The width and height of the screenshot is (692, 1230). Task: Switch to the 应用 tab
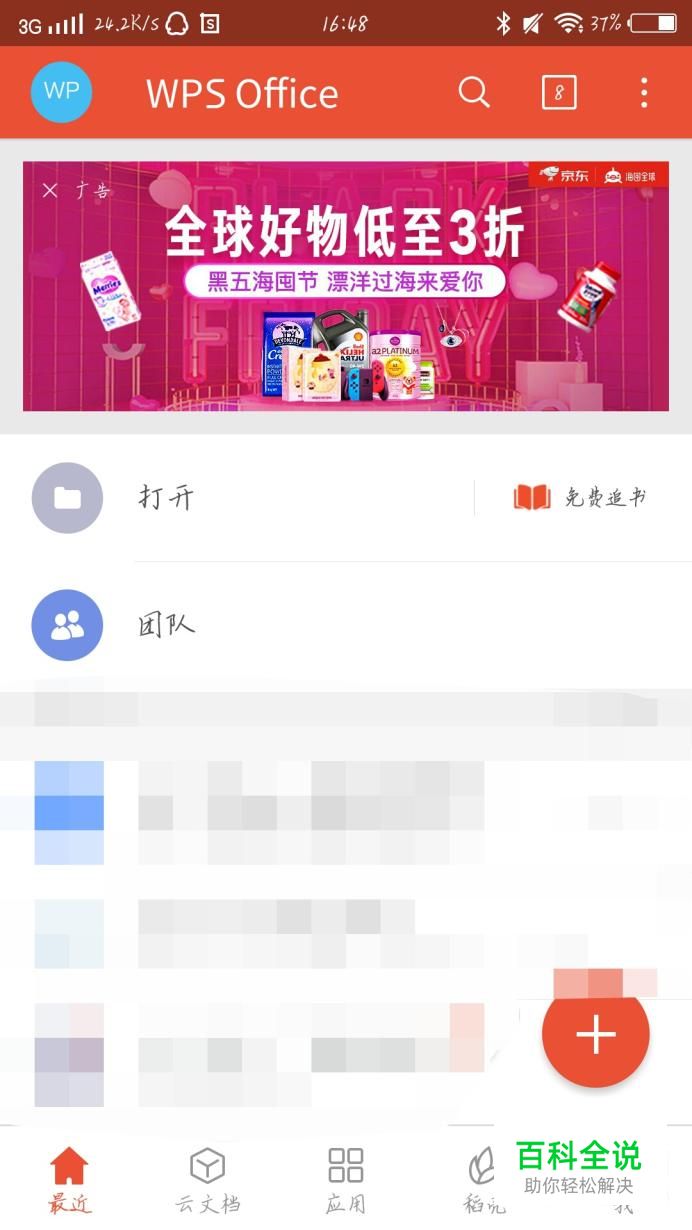346,1180
